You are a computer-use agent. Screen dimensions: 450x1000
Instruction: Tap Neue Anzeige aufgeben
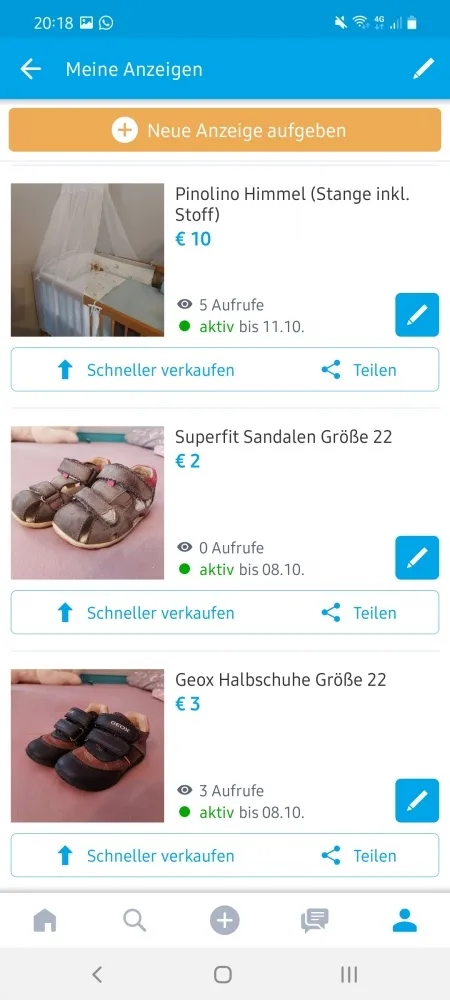(x=225, y=130)
